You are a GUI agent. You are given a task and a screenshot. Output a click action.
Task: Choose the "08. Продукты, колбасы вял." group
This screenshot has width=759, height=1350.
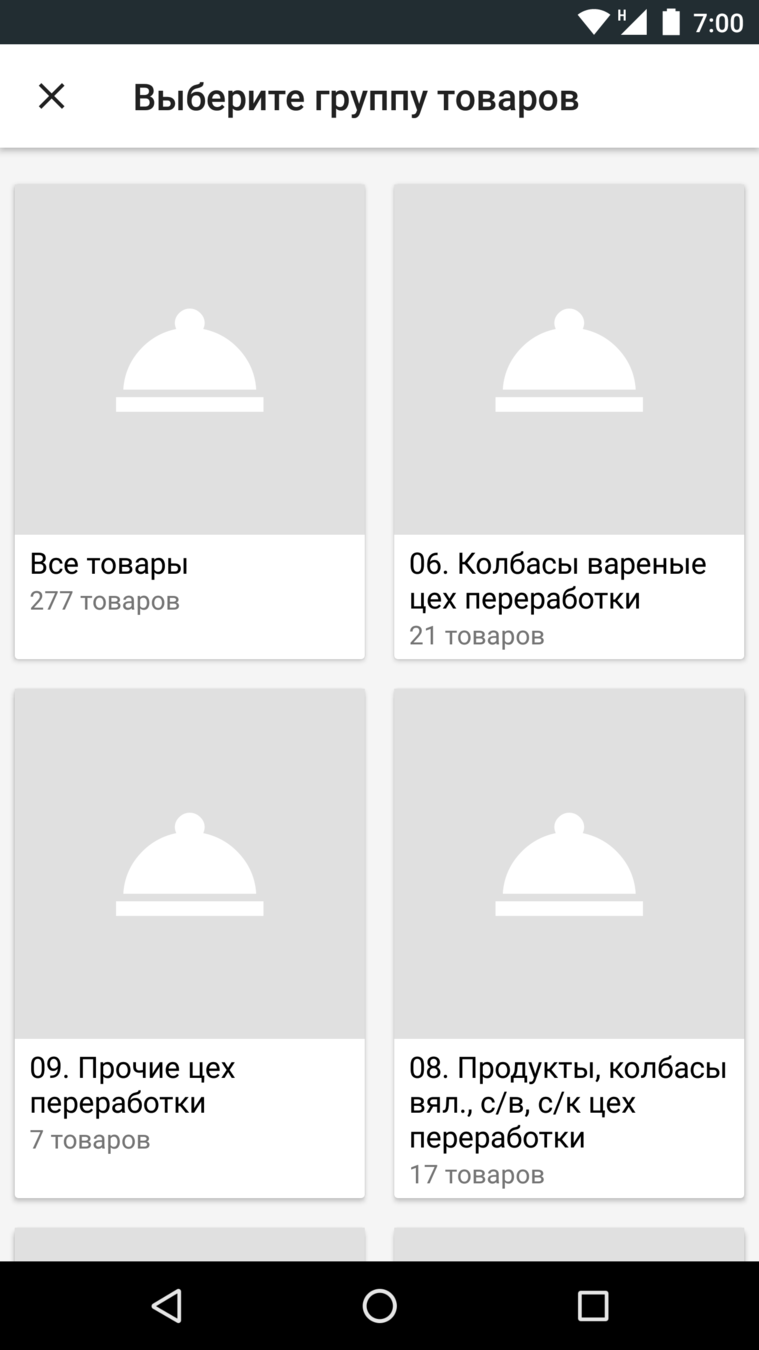click(569, 943)
